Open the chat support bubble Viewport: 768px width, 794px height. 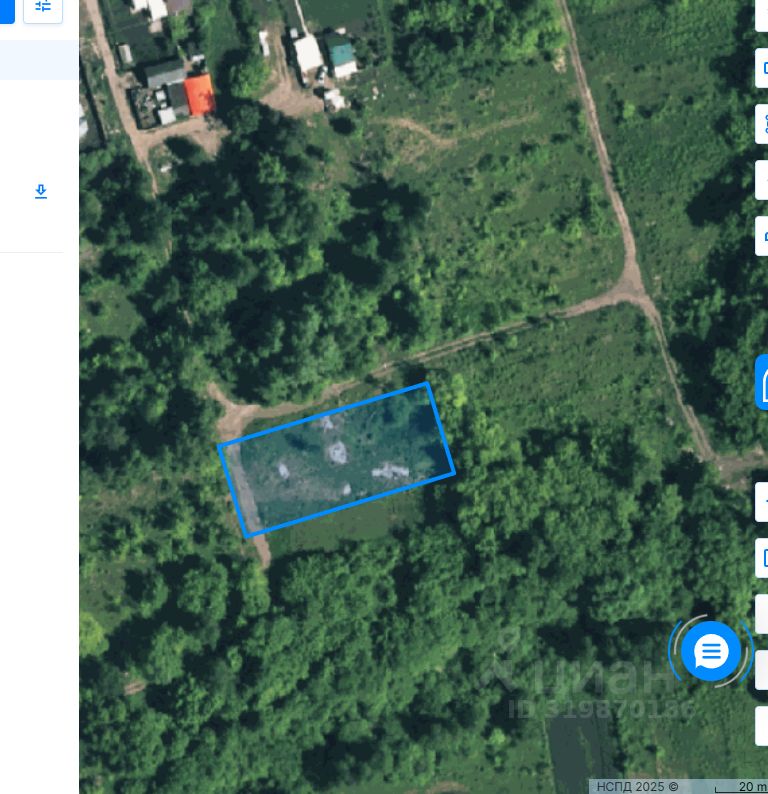tap(711, 652)
